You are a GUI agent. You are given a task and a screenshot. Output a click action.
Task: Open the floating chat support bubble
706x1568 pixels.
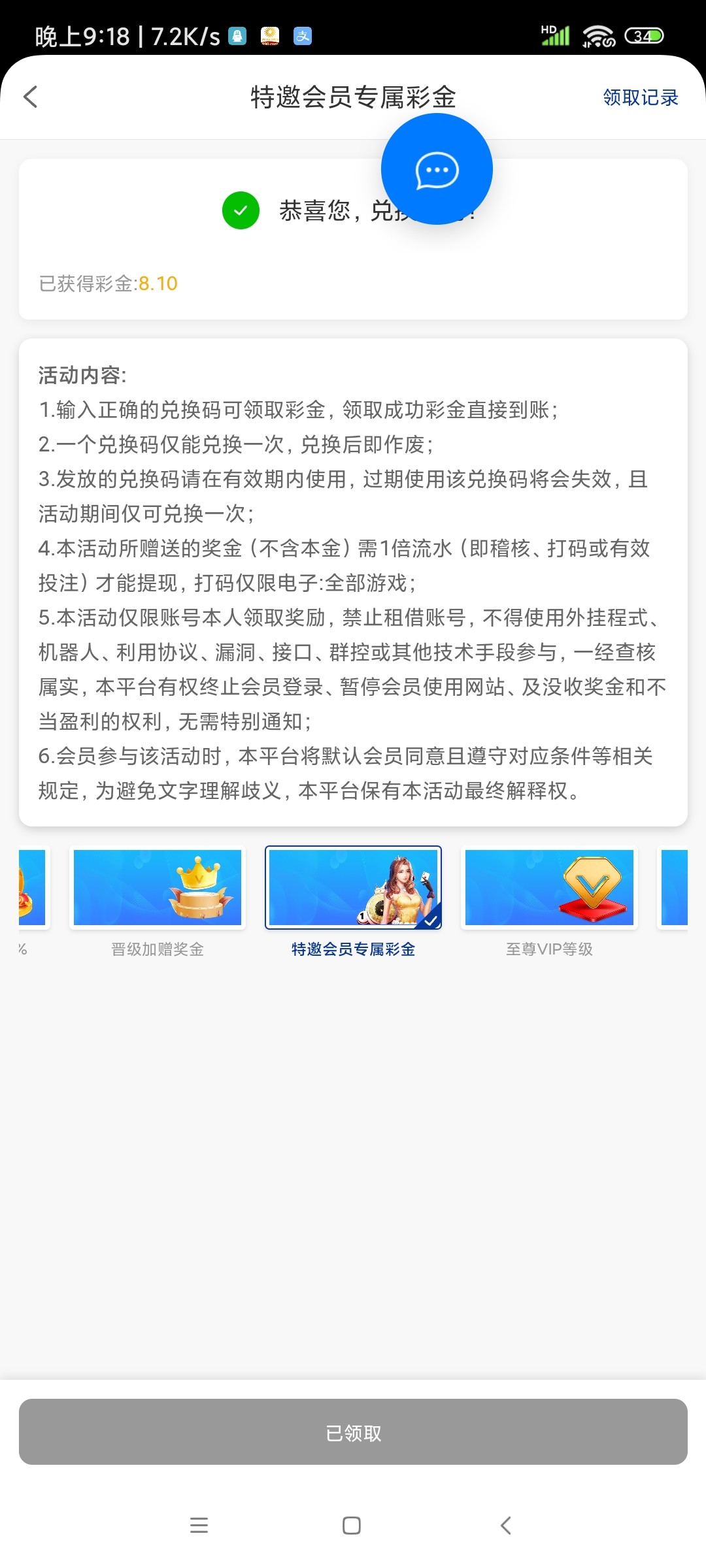pos(437,169)
